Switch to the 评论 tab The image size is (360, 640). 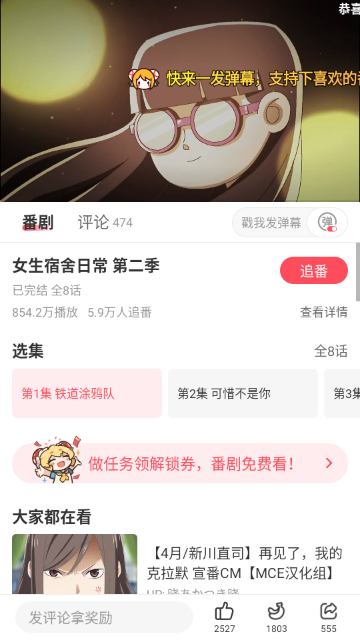(105, 223)
